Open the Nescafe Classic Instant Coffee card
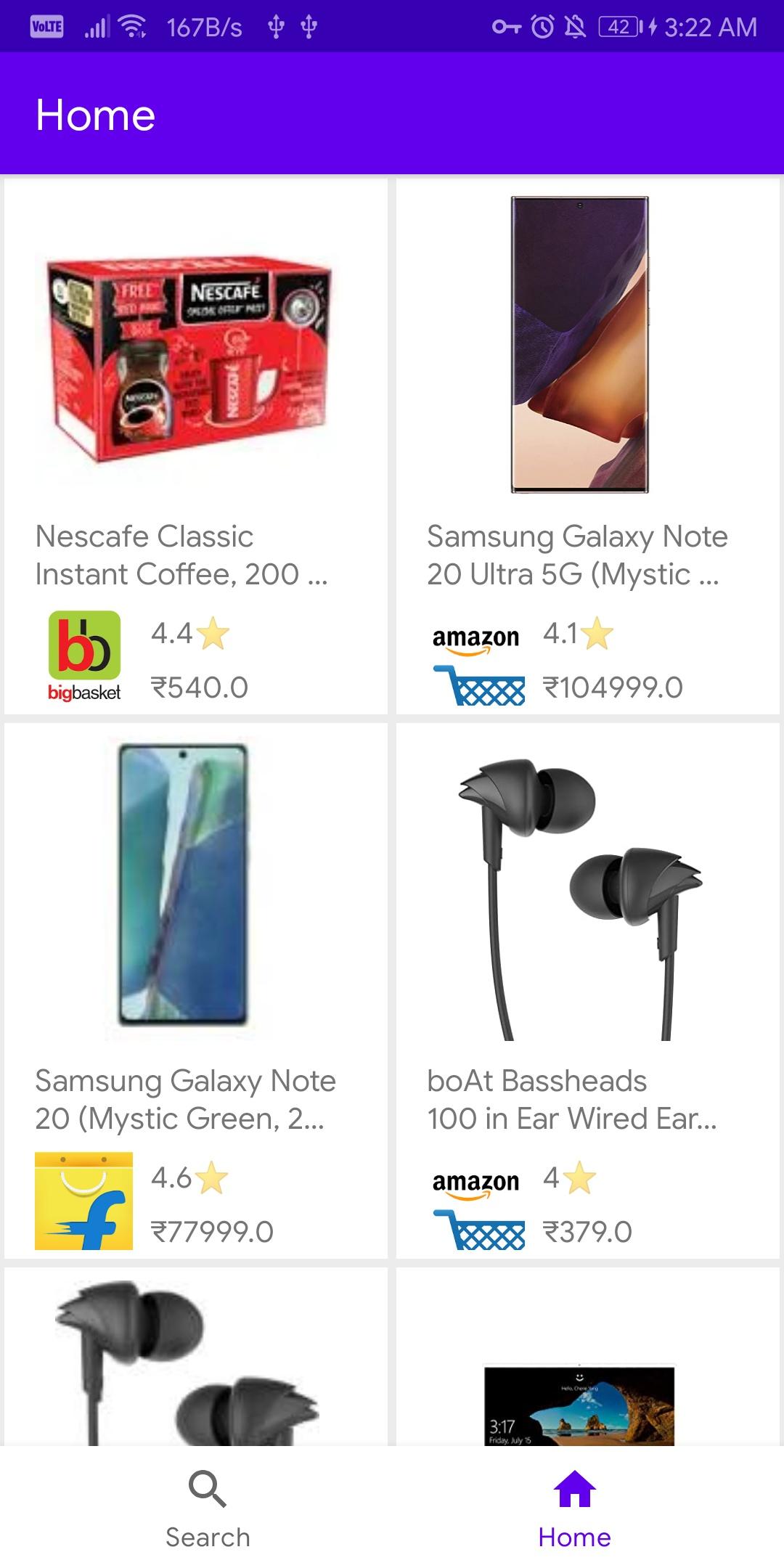 196,446
